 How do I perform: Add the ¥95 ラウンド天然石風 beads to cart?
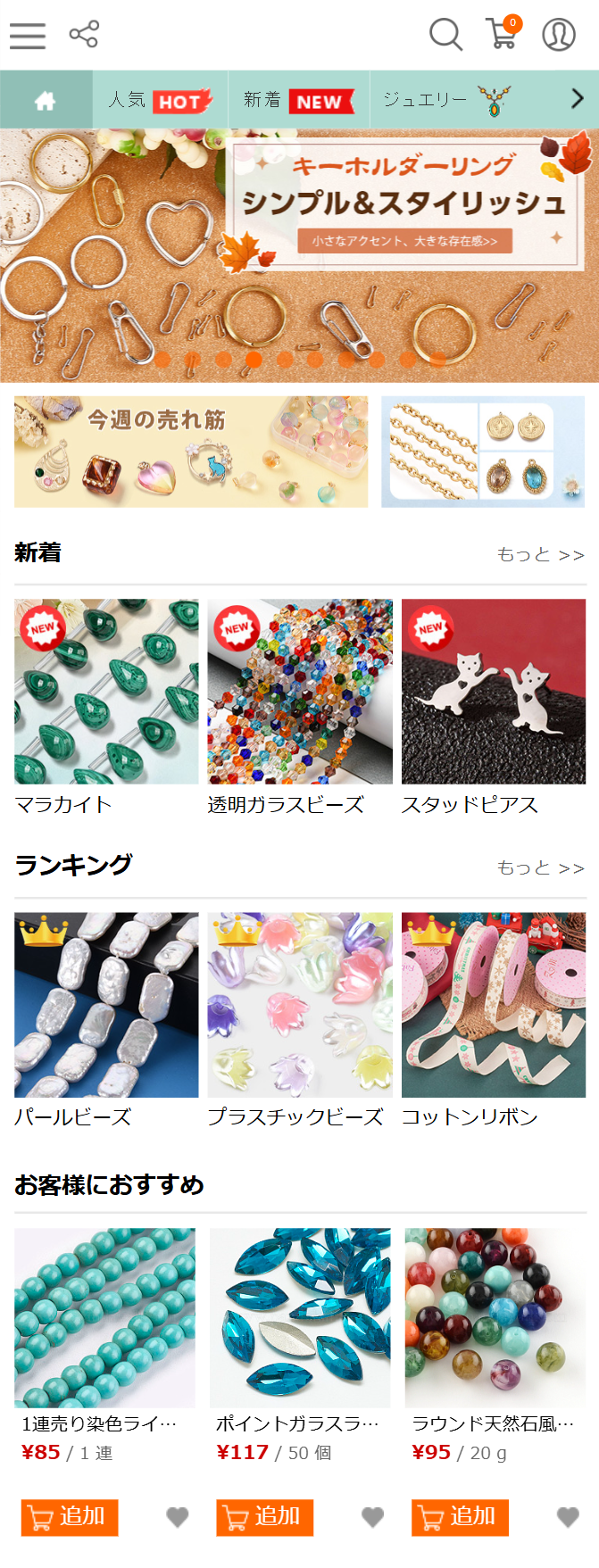tap(460, 1517)
